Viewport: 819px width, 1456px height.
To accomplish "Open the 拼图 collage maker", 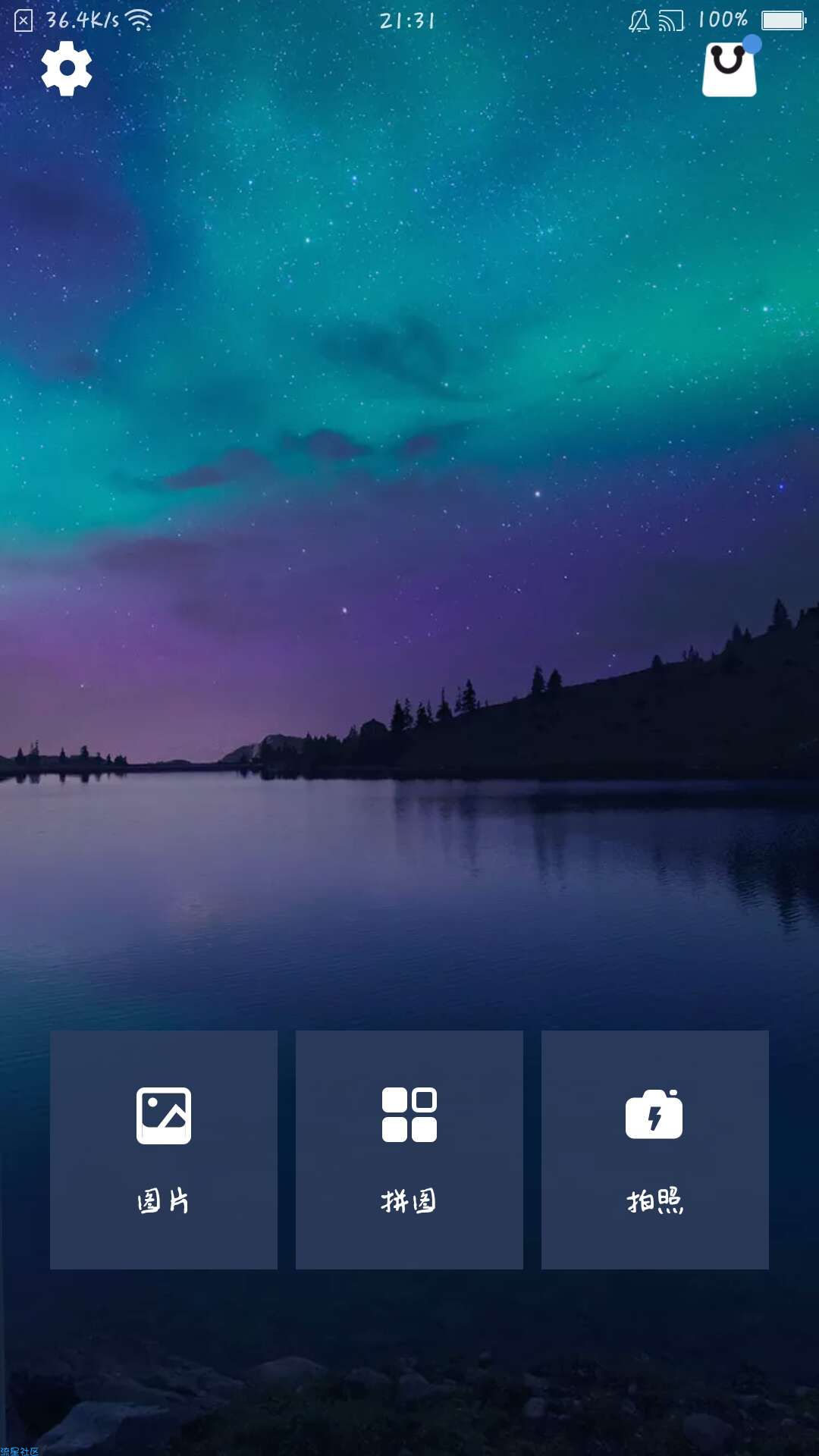I will 409,1149.
